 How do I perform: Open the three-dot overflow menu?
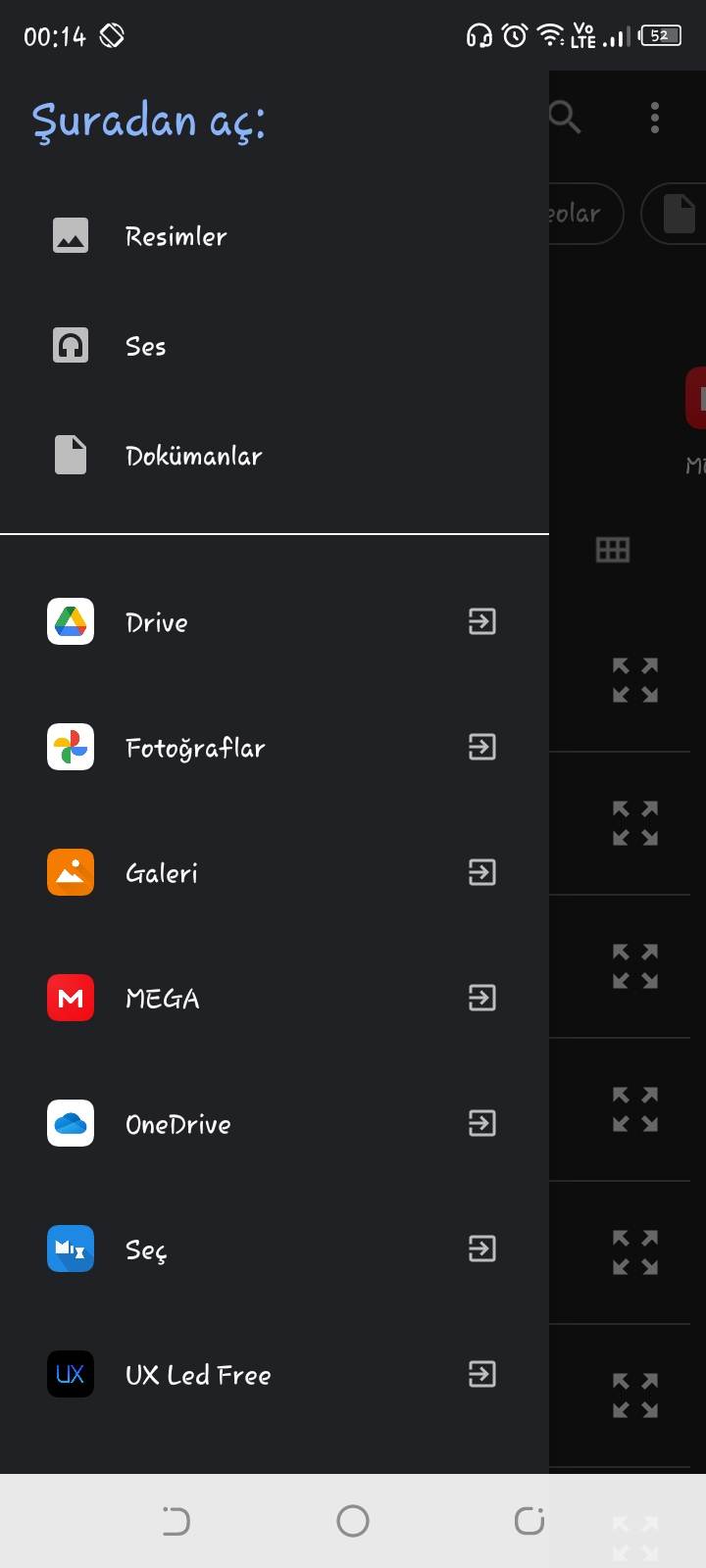654,117
